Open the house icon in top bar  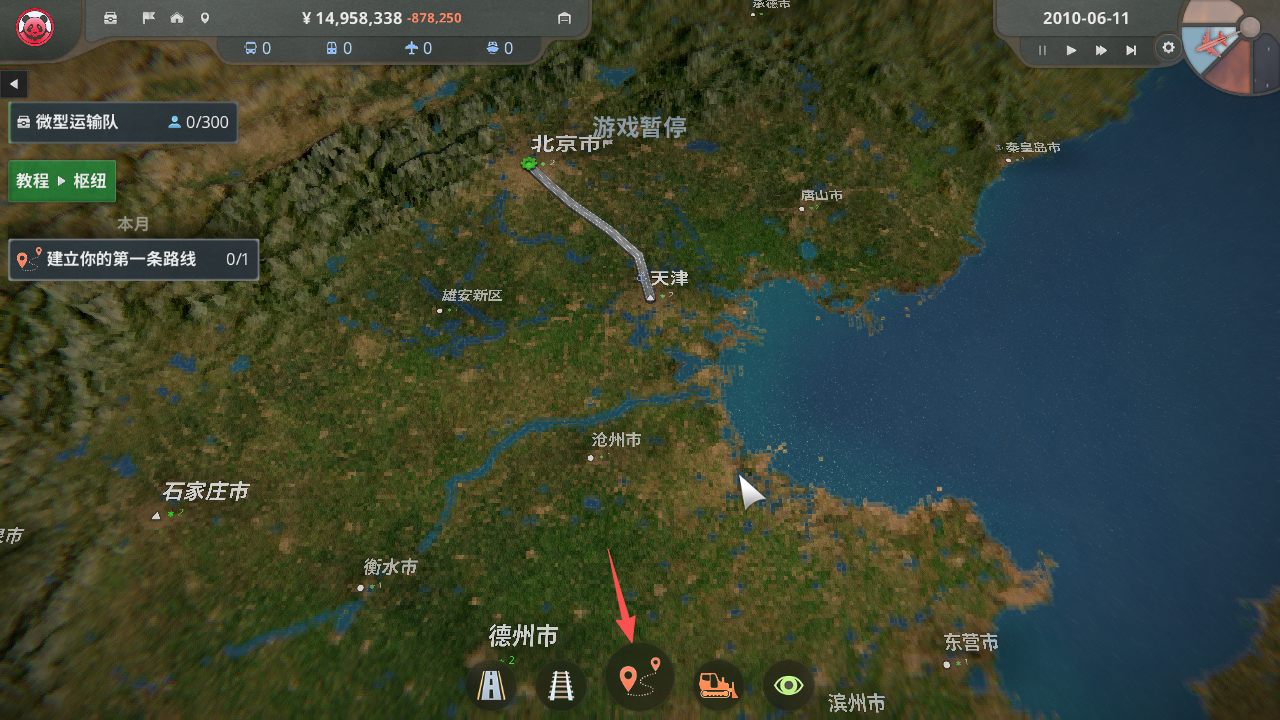177,18
